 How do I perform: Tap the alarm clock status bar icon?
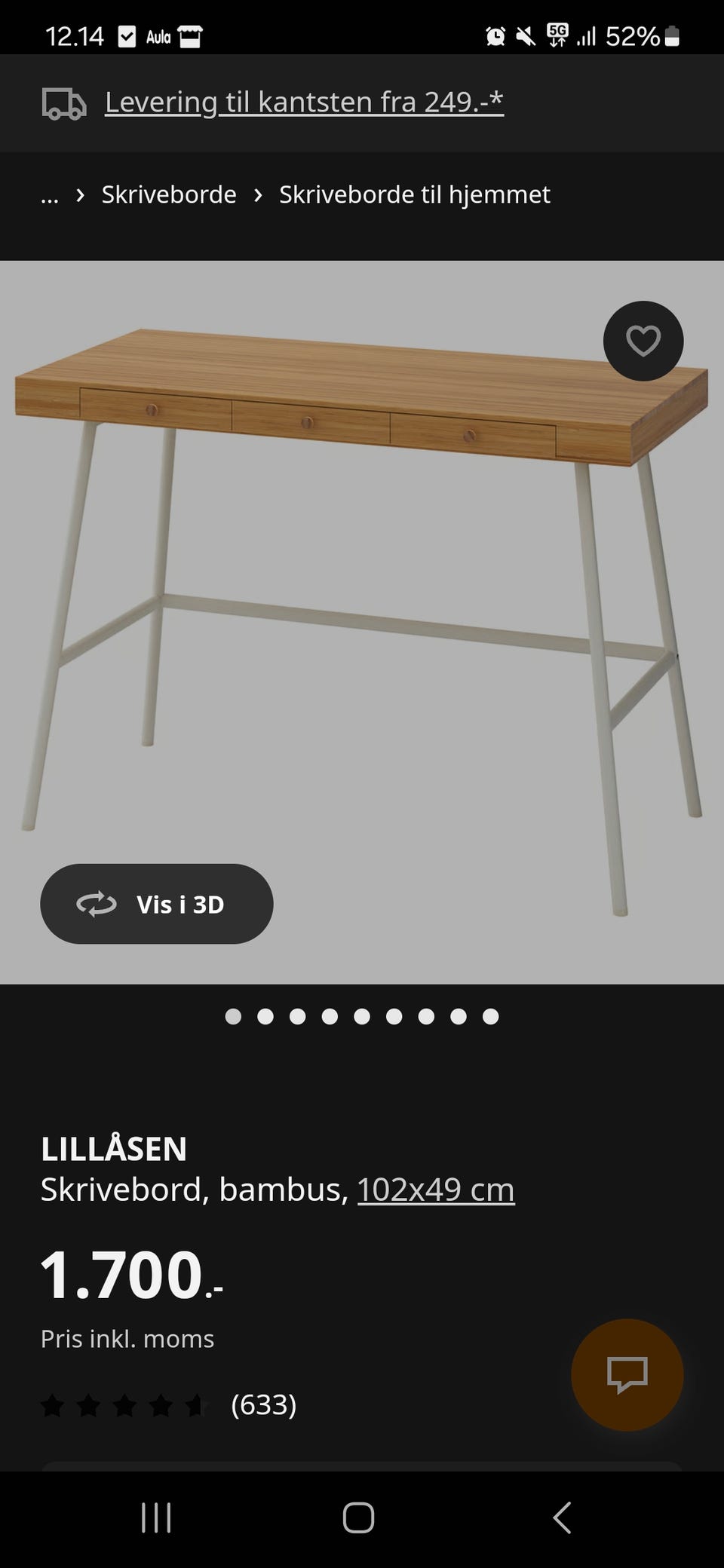494,35
